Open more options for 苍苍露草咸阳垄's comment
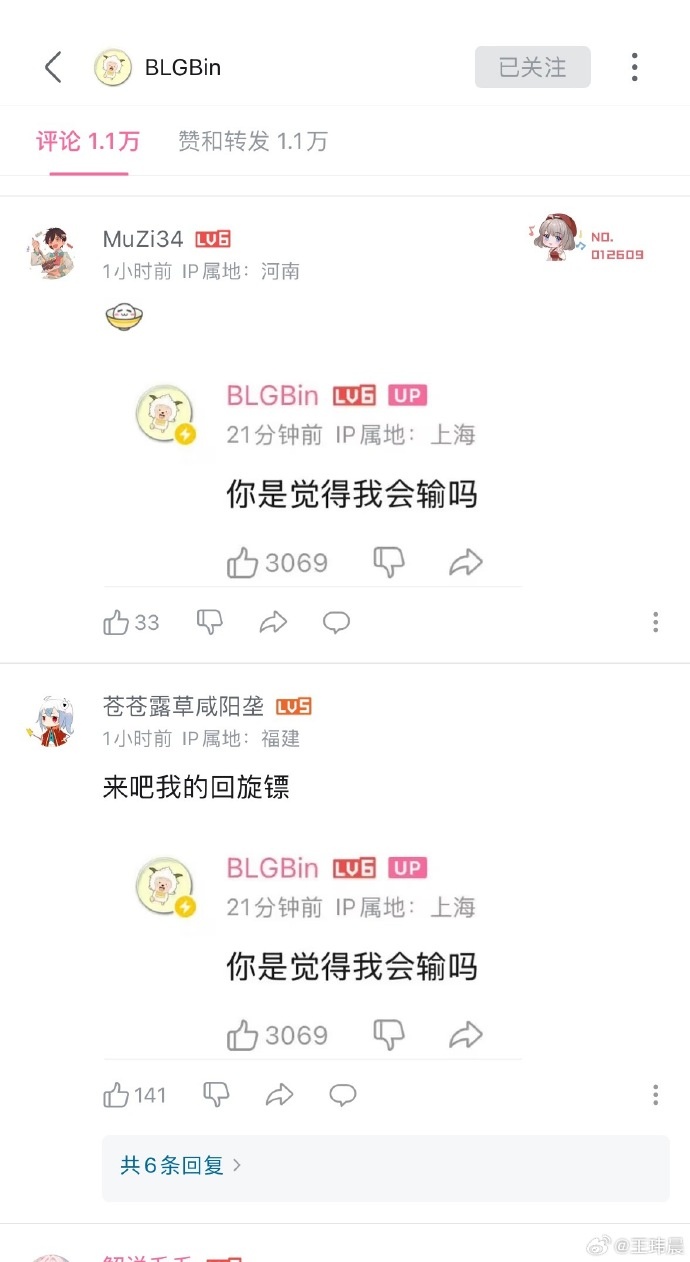Viewport: 690px width, 1262px height. click(x=655, y=1095)
